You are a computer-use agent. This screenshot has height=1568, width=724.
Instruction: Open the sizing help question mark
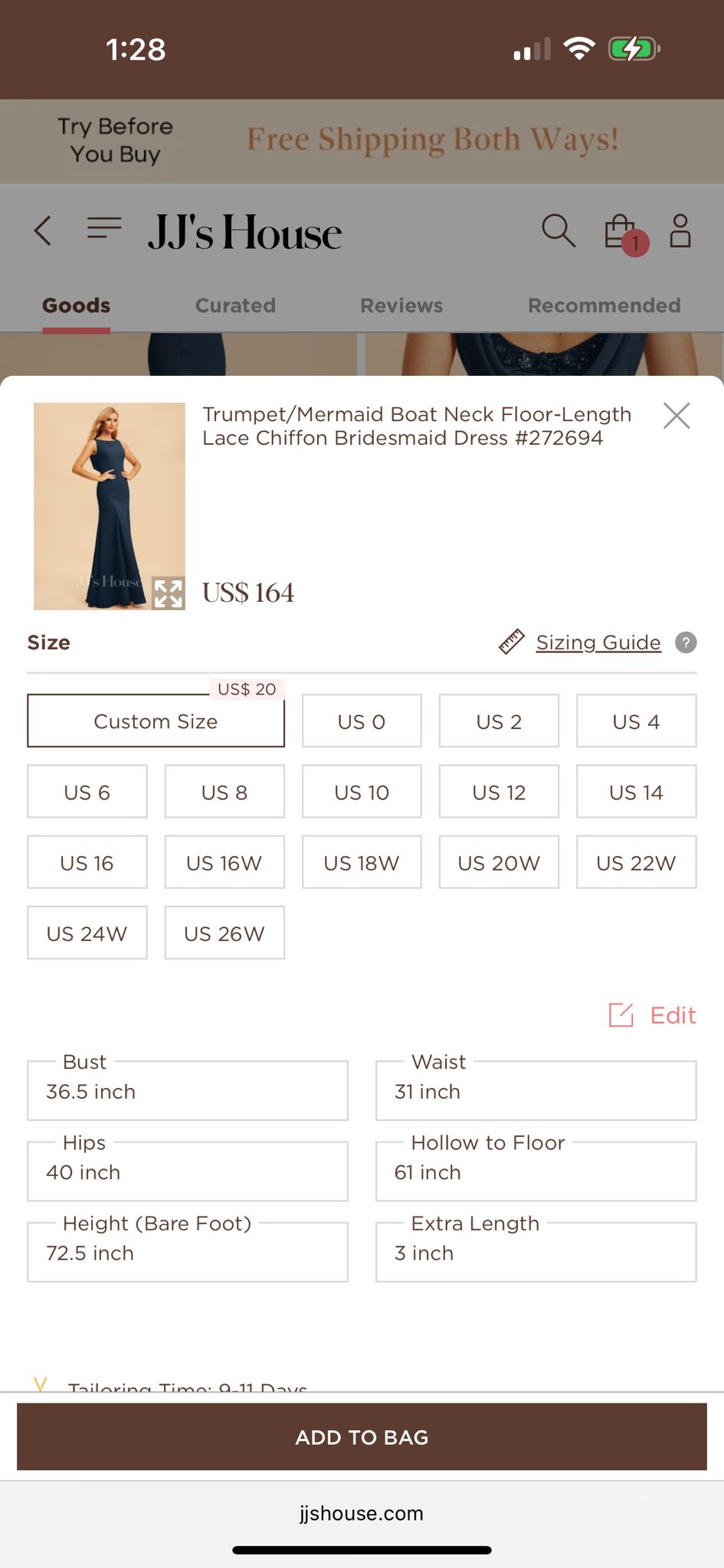click(686, 642)
